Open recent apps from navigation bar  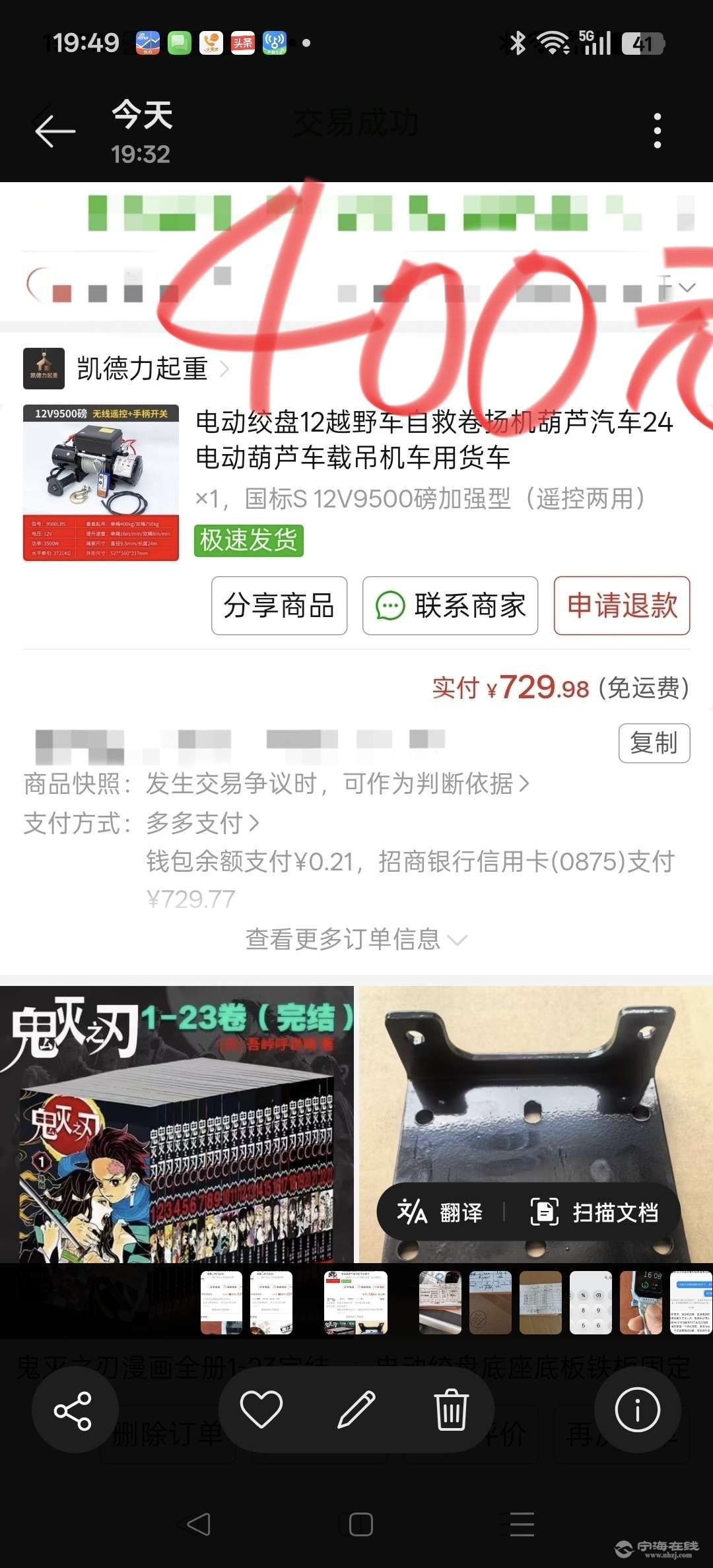(522, 1524)
